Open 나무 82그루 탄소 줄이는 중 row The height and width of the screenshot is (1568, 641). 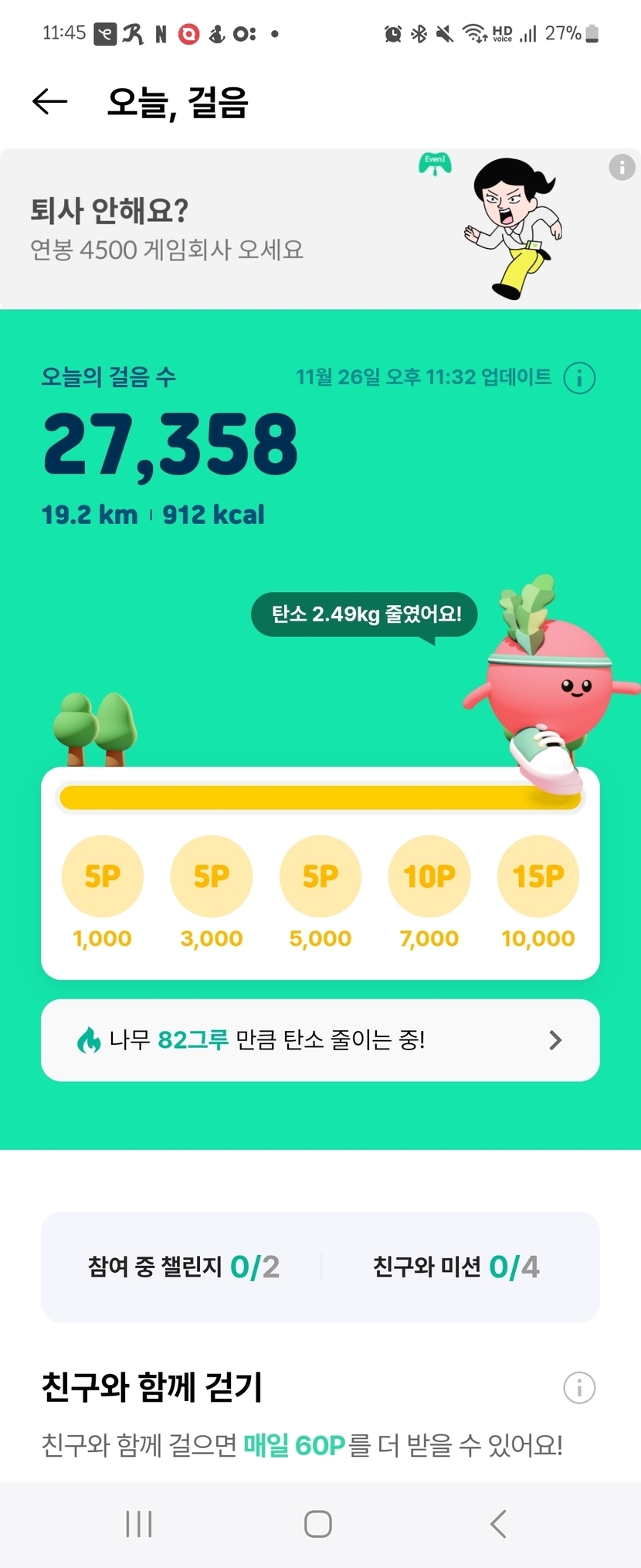(x=320, y=1040)
